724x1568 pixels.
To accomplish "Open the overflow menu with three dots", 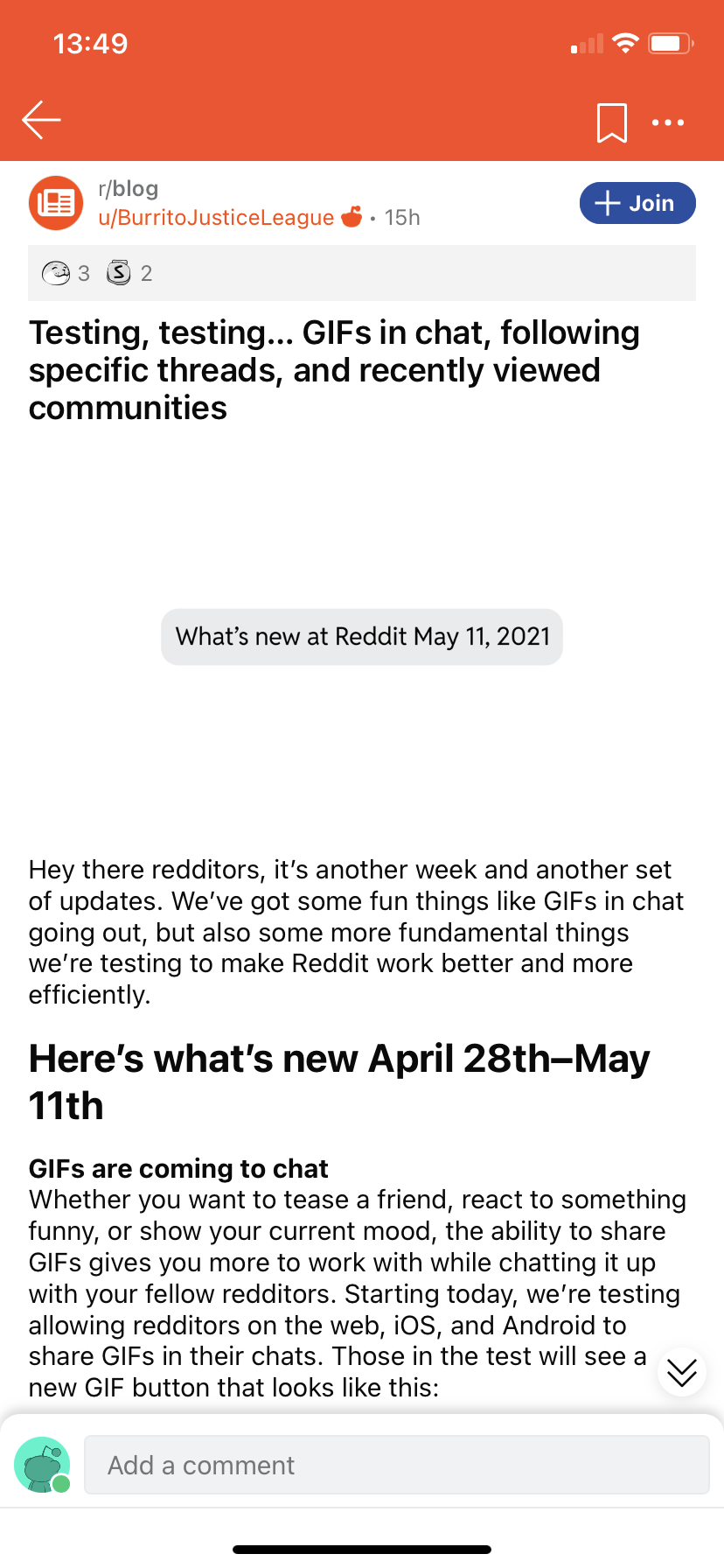I will click(x=667, y=122).
